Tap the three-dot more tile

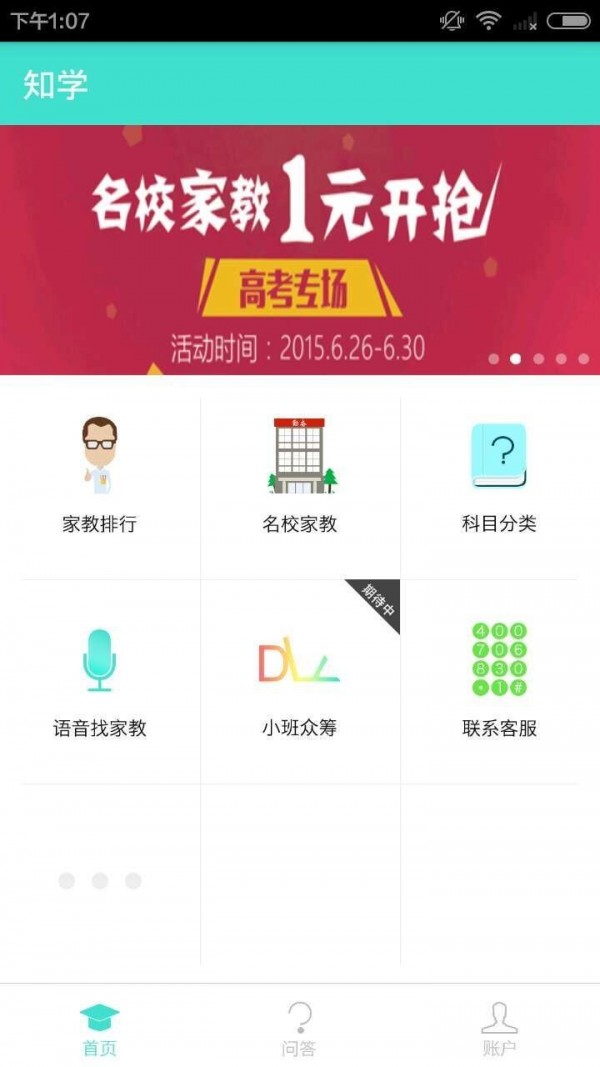[99, 880]
